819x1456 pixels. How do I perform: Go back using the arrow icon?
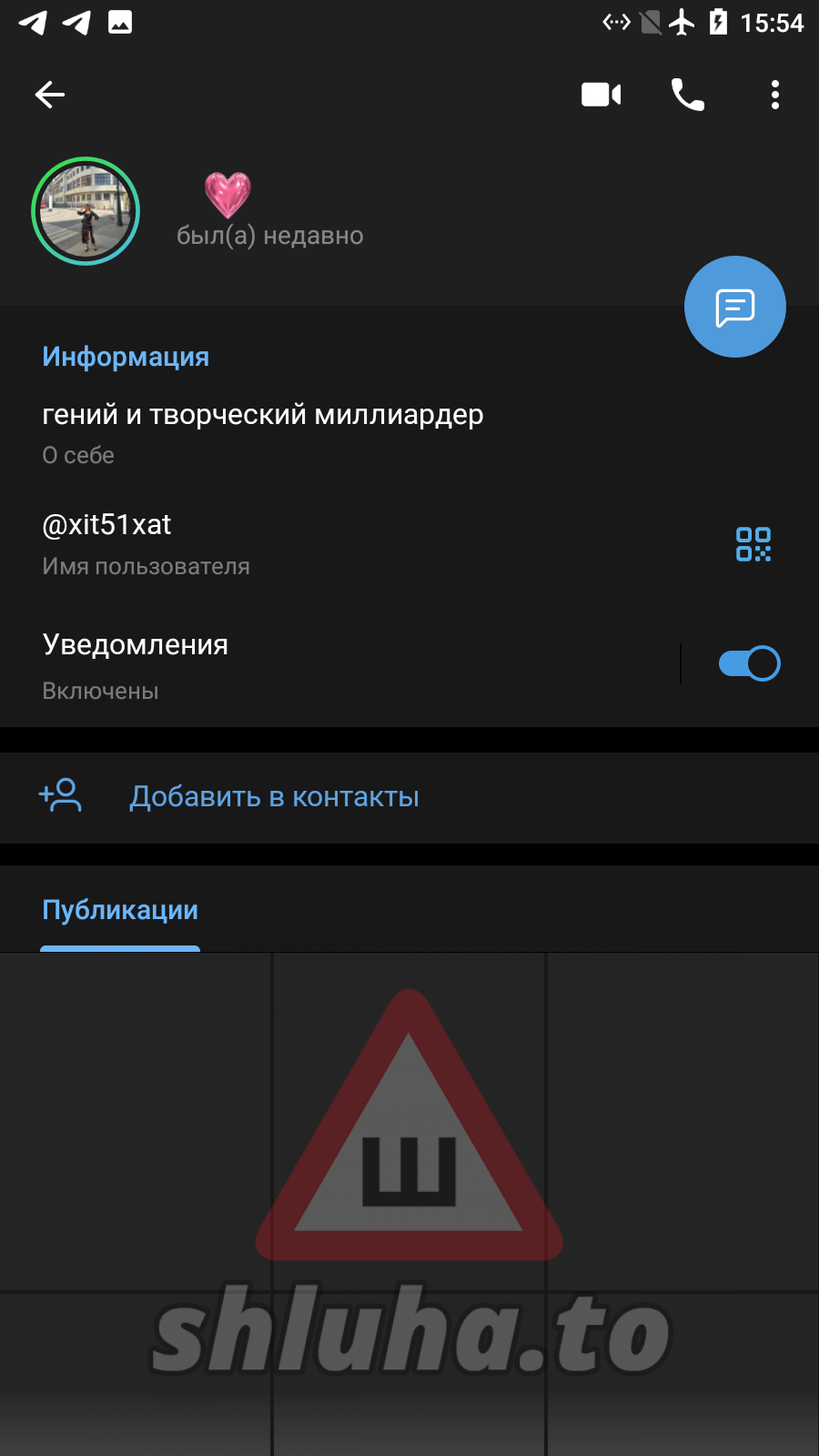tap(50, 95)
